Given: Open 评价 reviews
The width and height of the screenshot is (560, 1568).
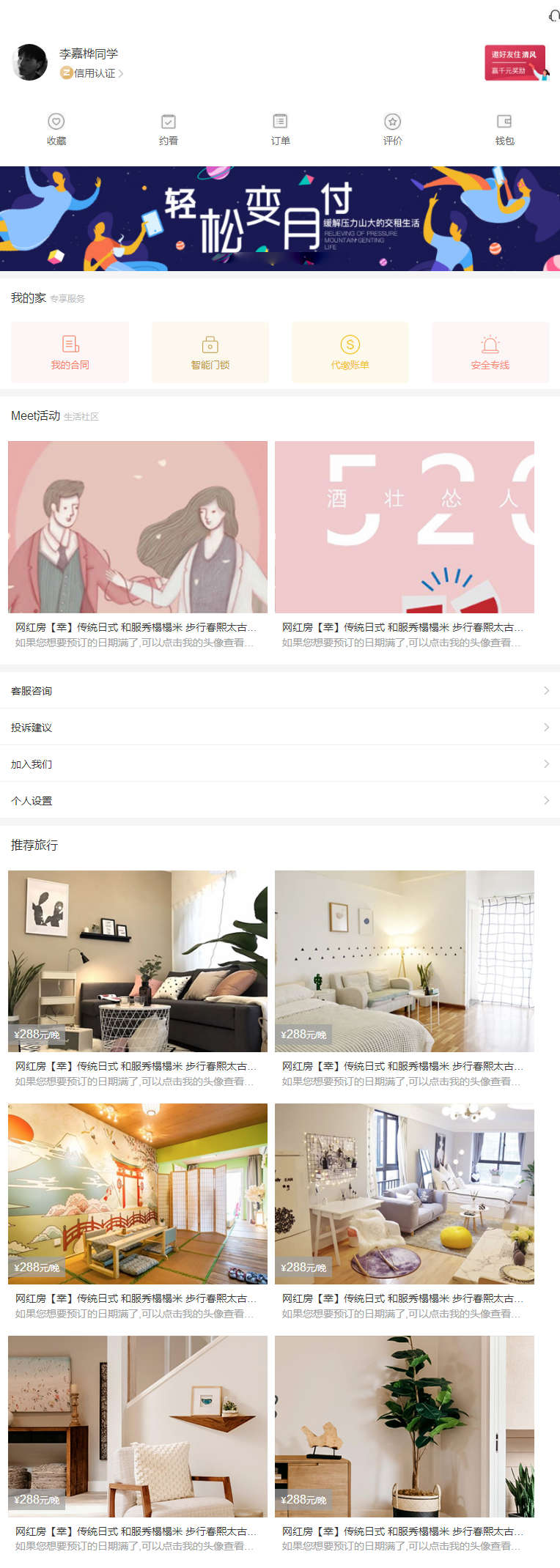Looking at the screenshot, I should tap(392, 130).
